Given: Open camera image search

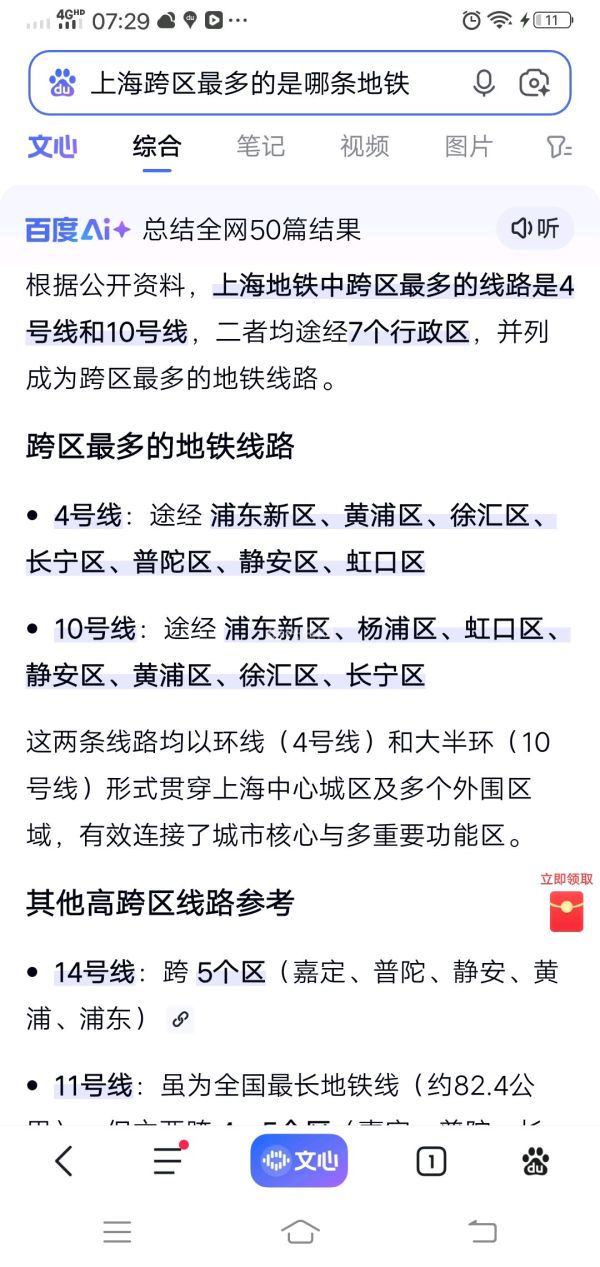Looking at the screenshot, I should (x=535, y=83).
